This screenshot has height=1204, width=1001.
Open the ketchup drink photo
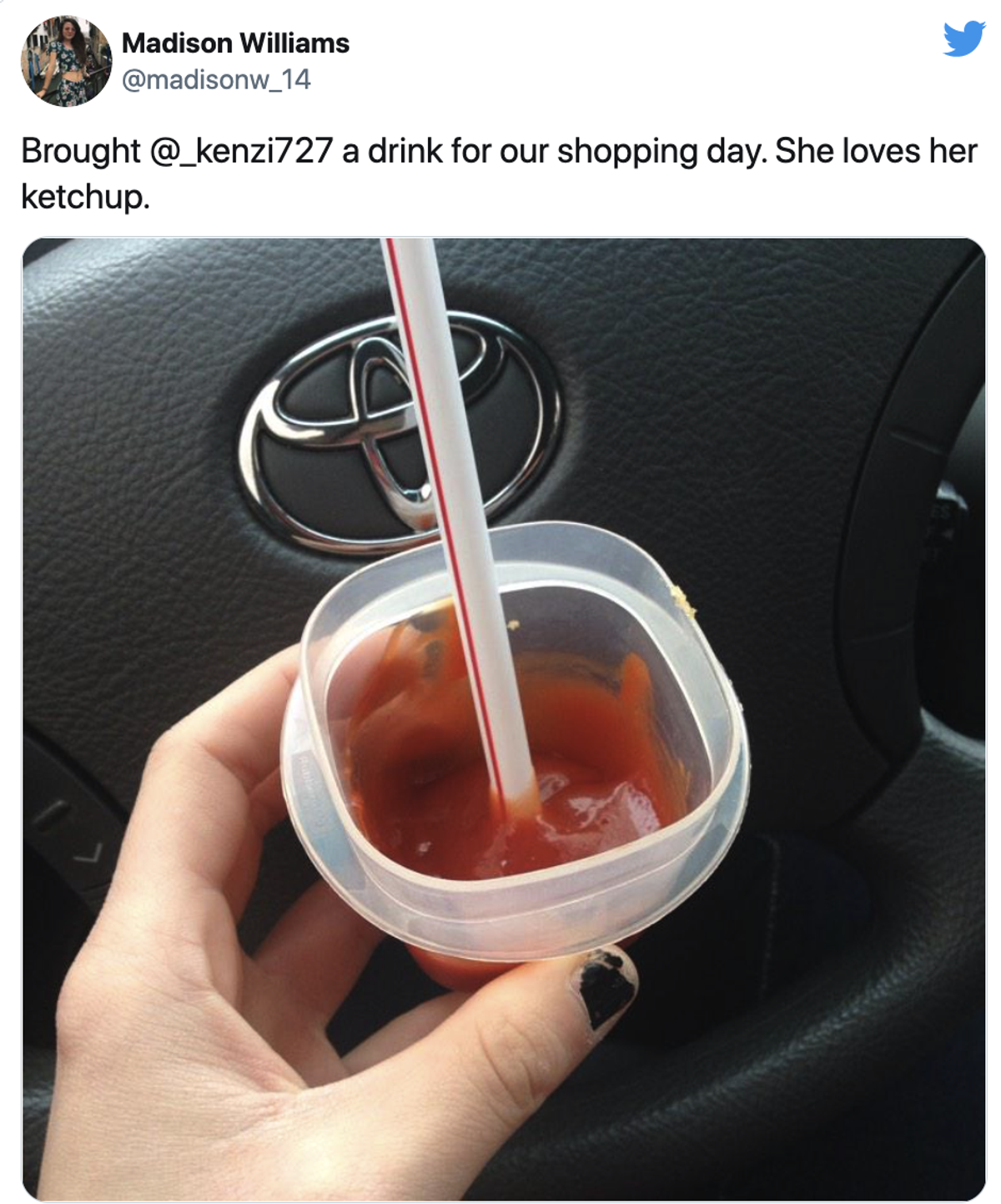point(503,718)
